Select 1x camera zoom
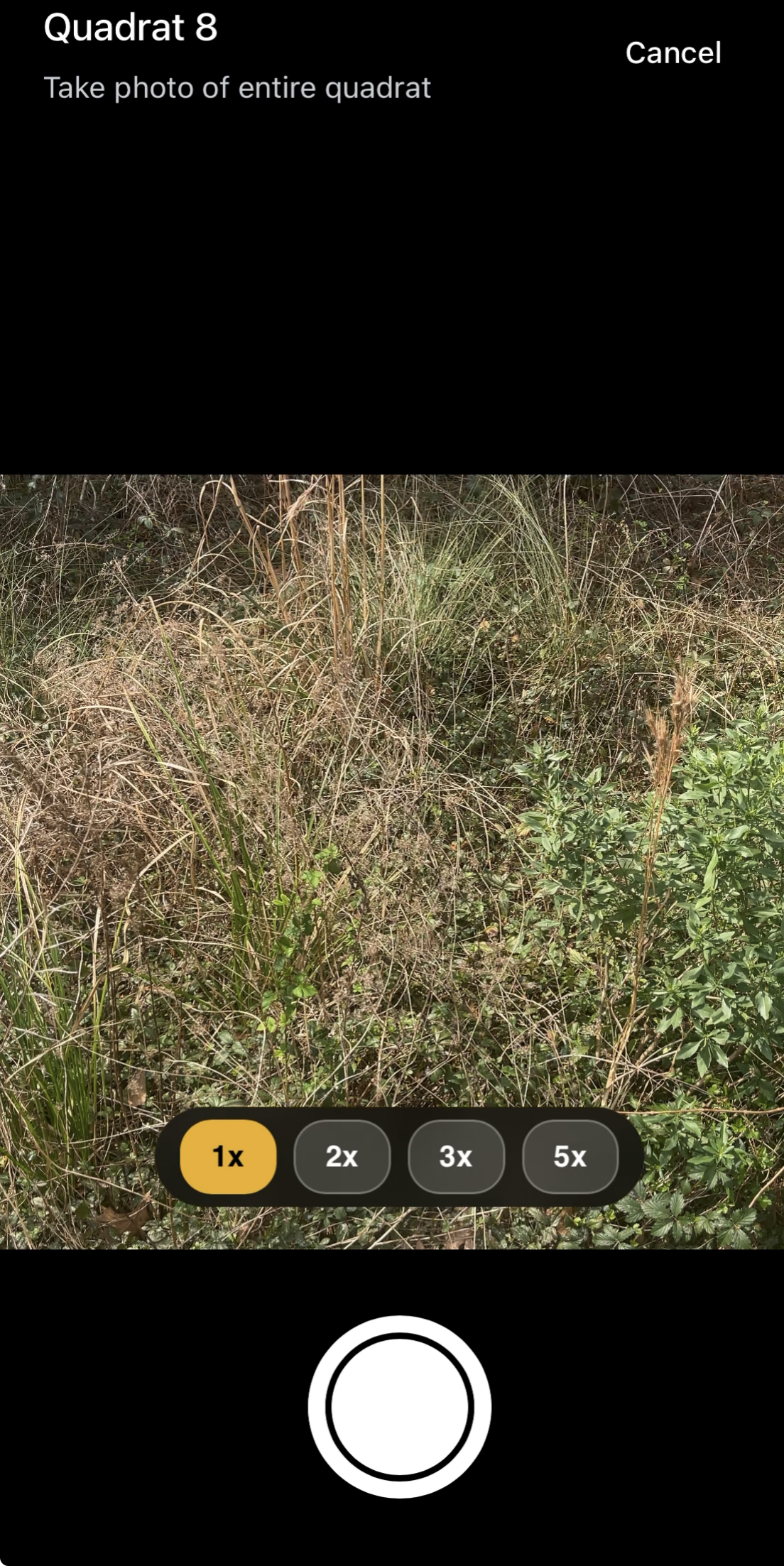Image resolution: width=784 pixels, height=1566 pixels. point(228,1156)
